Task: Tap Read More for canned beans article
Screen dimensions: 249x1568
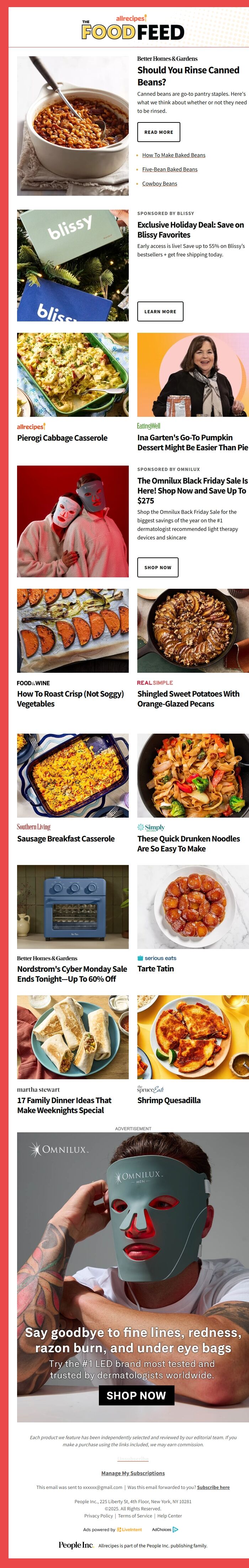Action: tap(158, 132)
